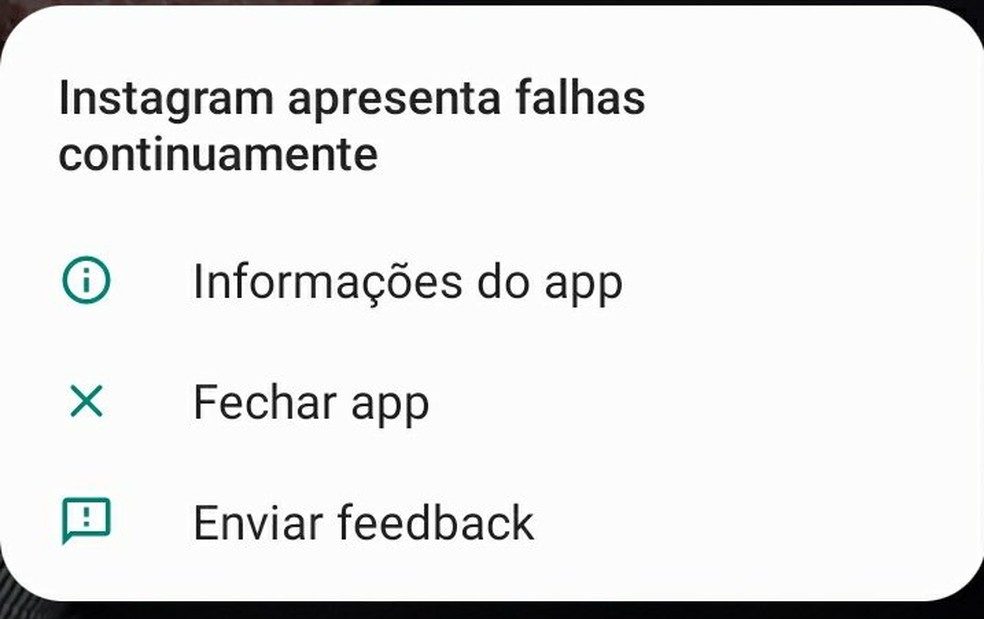Choose Enviar feedback option
This screenshot has width=984, height=619.
[363, 523]
